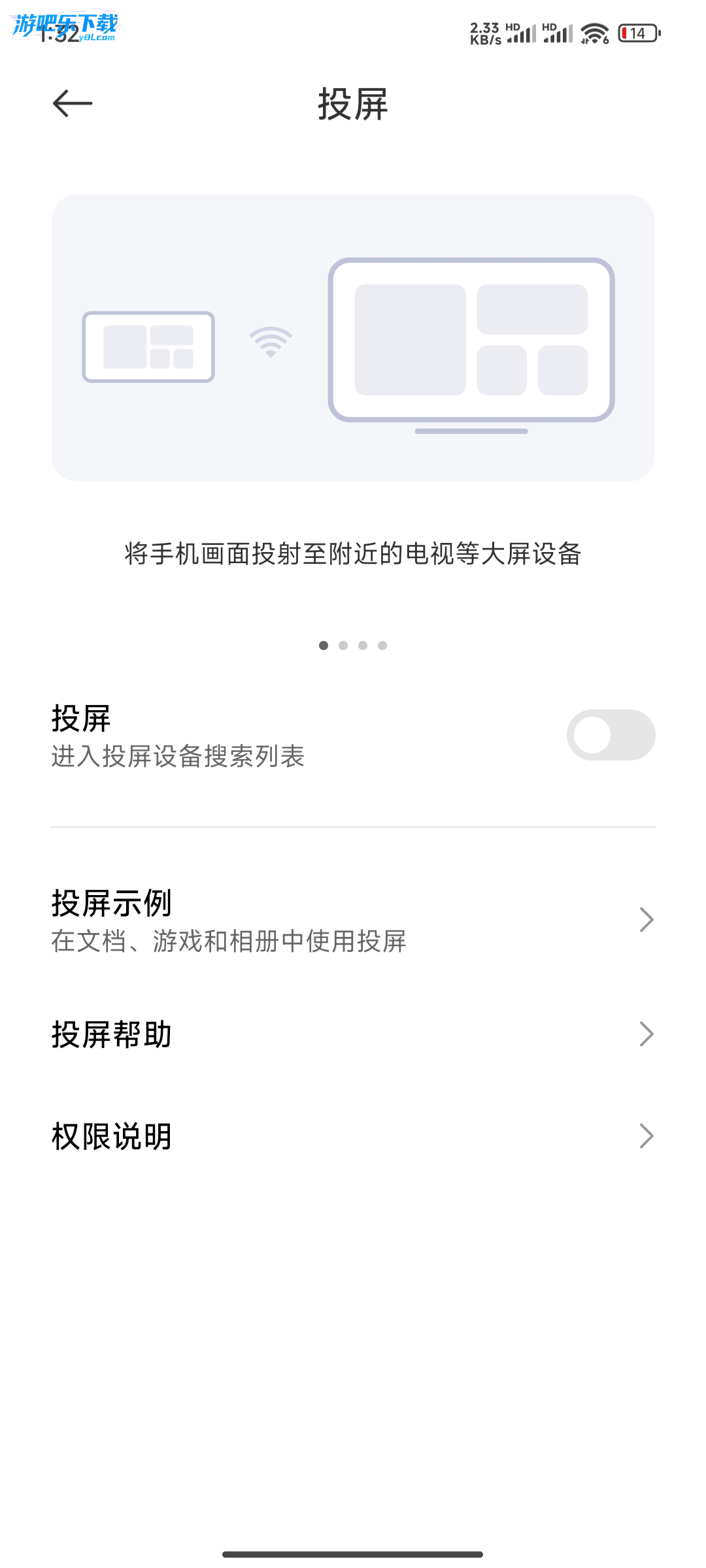Go back from the 投屏 page
The image size is (706, 1568).
[73, 103]
